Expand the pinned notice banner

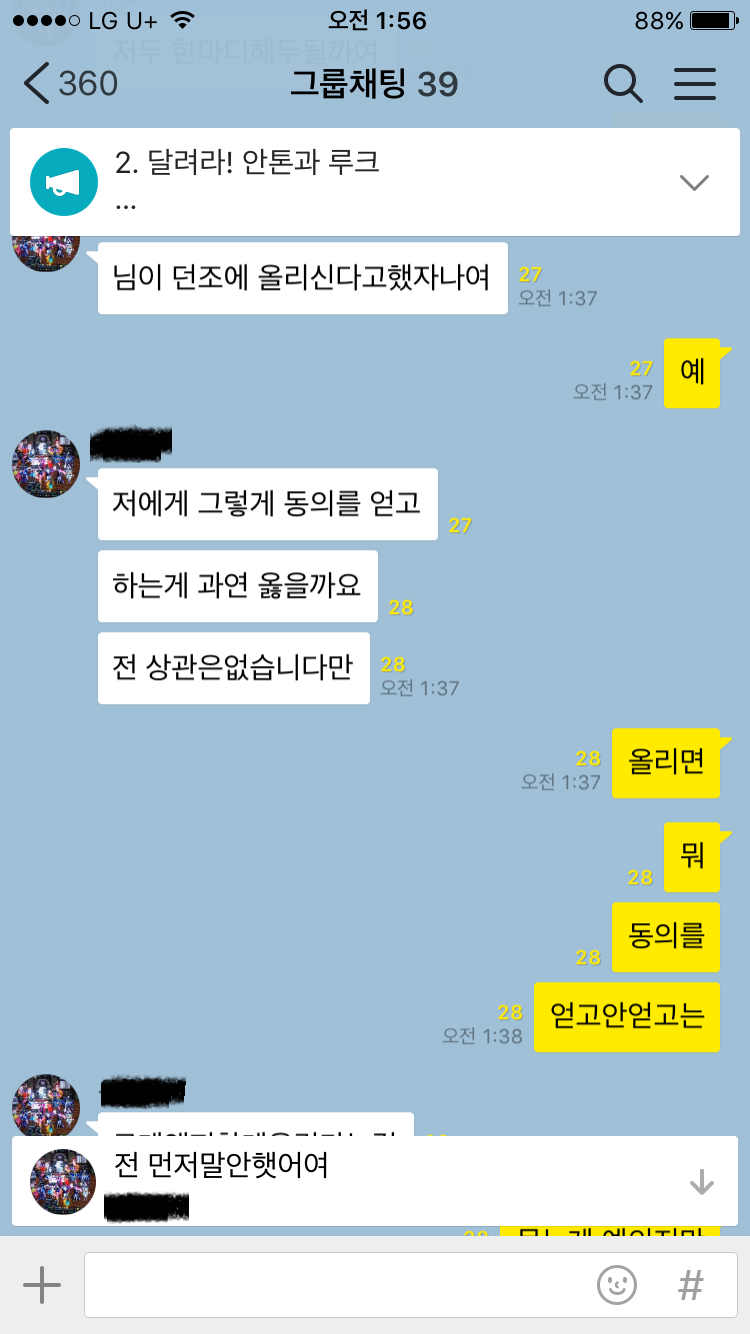click(x=693, y=182)
